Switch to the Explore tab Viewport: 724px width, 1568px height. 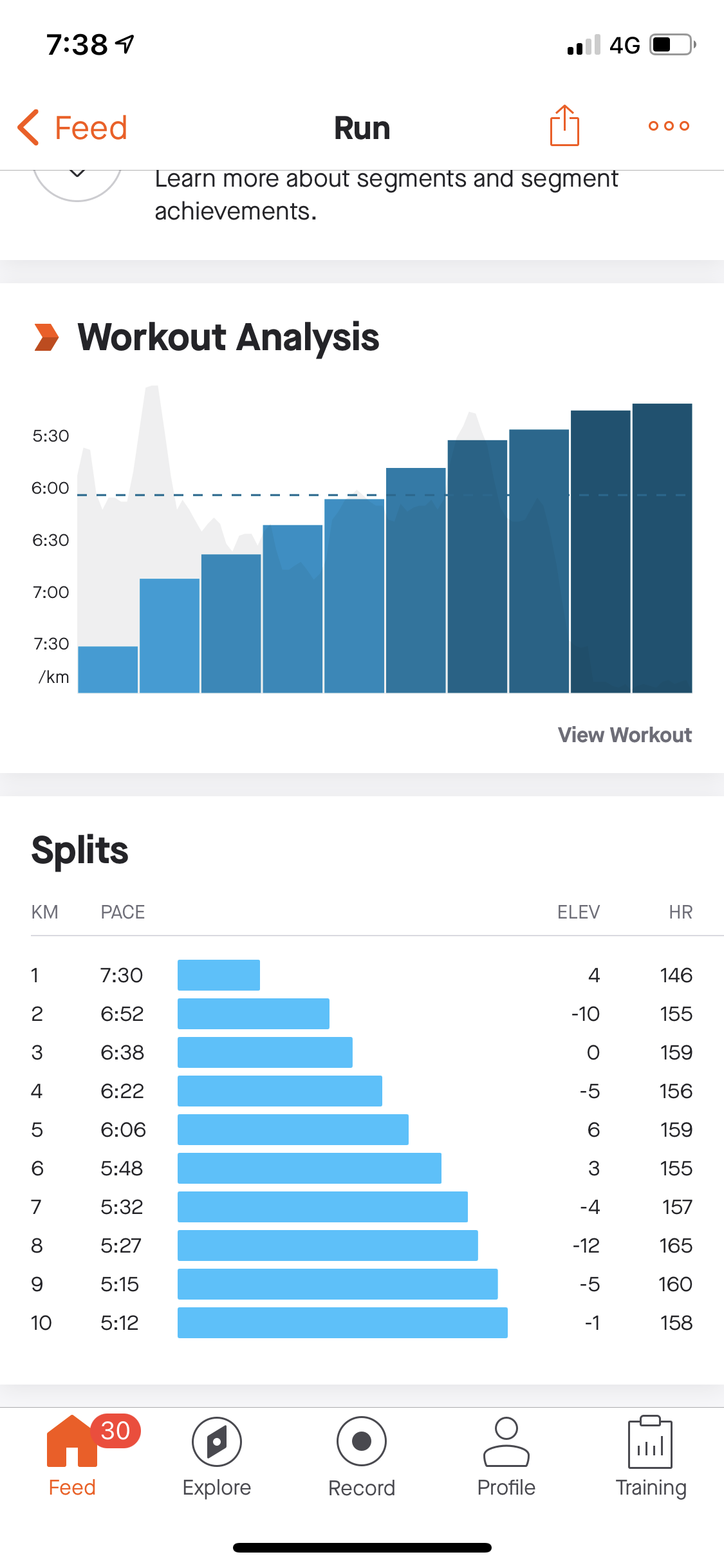[217, 1457]
